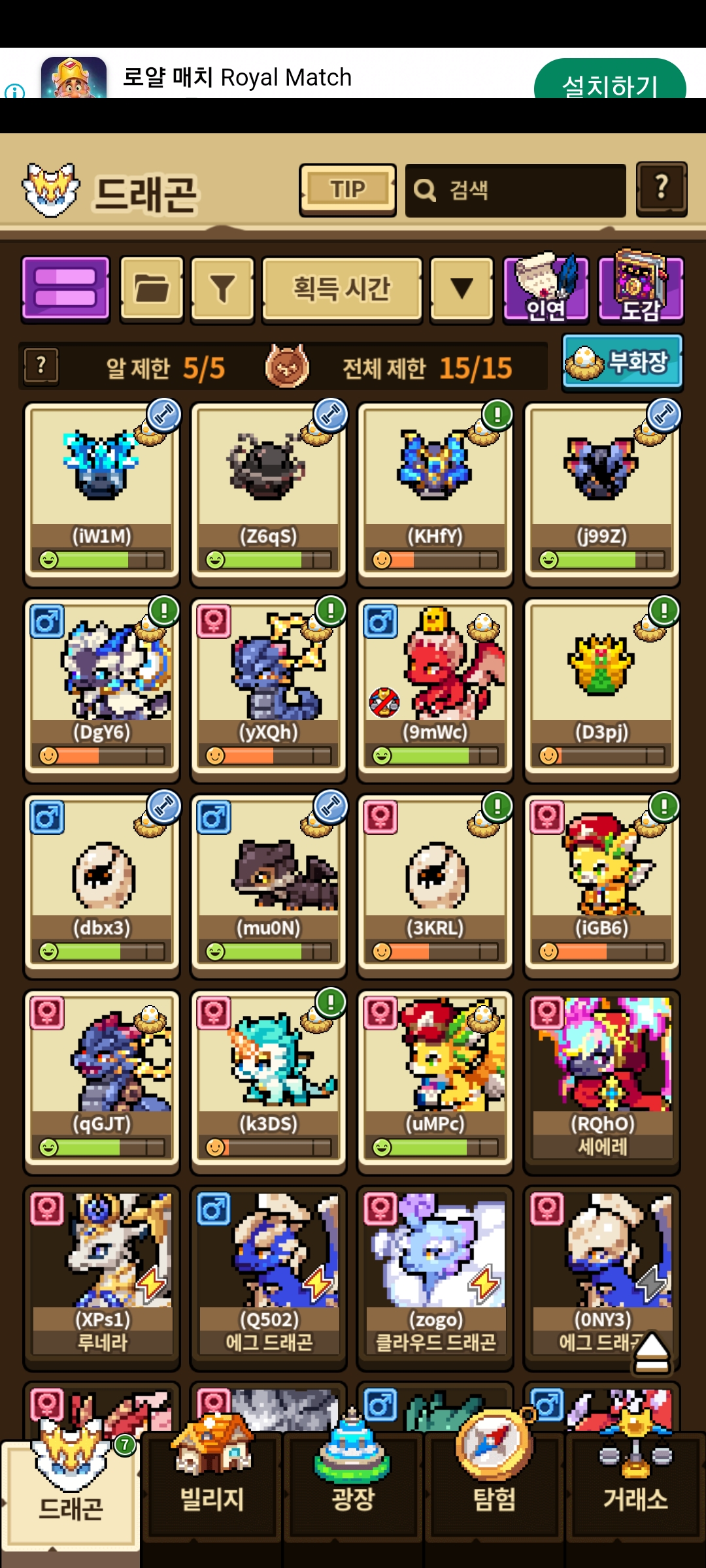Open the TIP button
This screenshot has width=706, height=1568.
347,189
